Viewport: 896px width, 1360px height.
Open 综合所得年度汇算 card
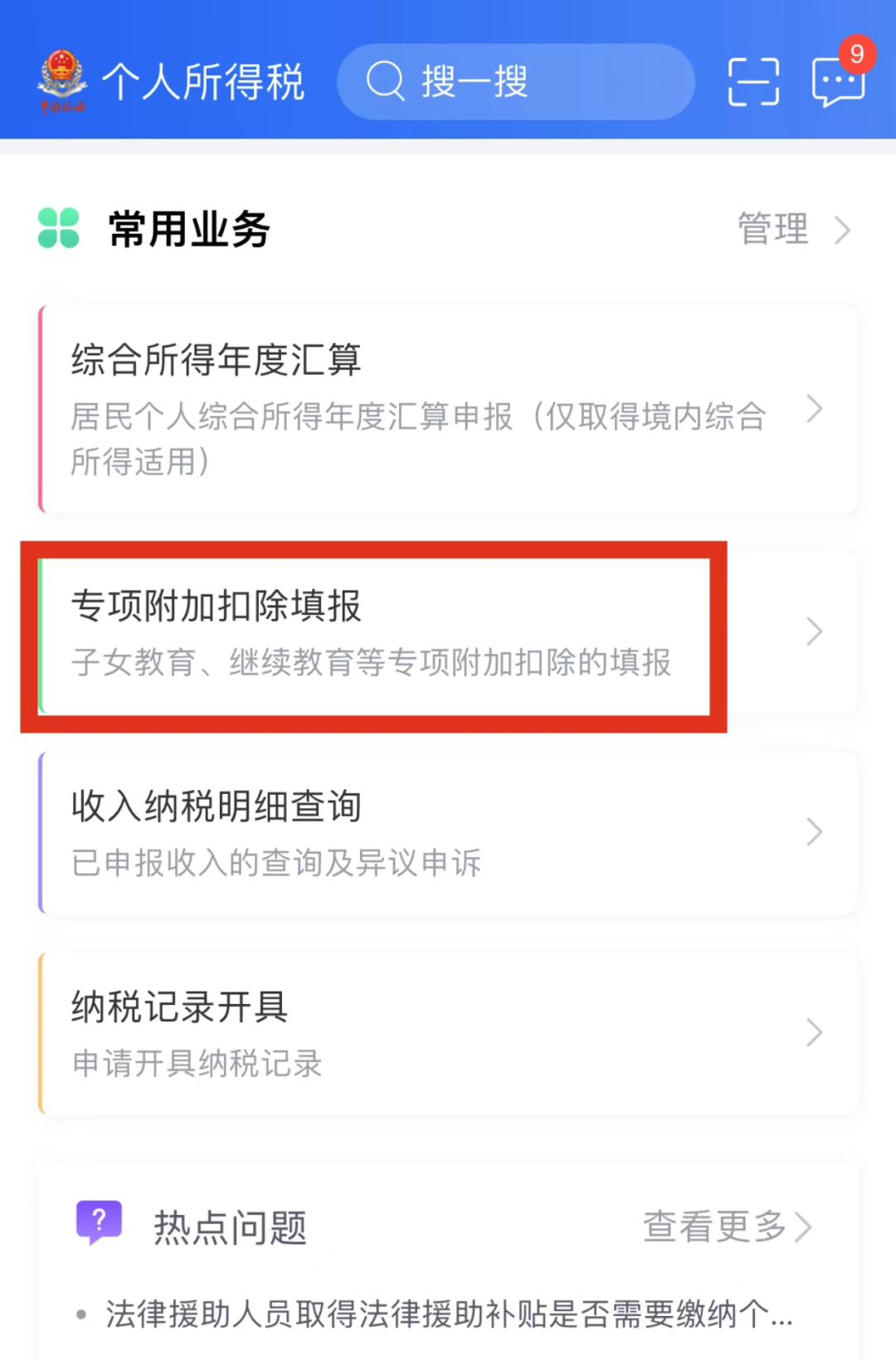448,408
